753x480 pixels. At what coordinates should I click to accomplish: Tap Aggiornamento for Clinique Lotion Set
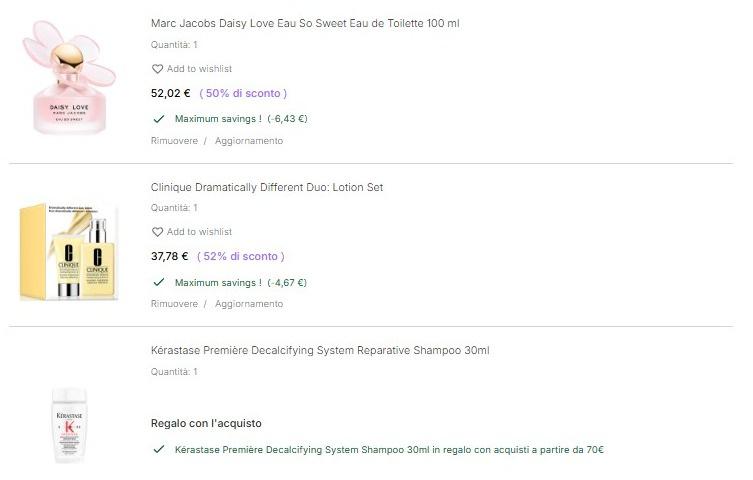(249, 304)
